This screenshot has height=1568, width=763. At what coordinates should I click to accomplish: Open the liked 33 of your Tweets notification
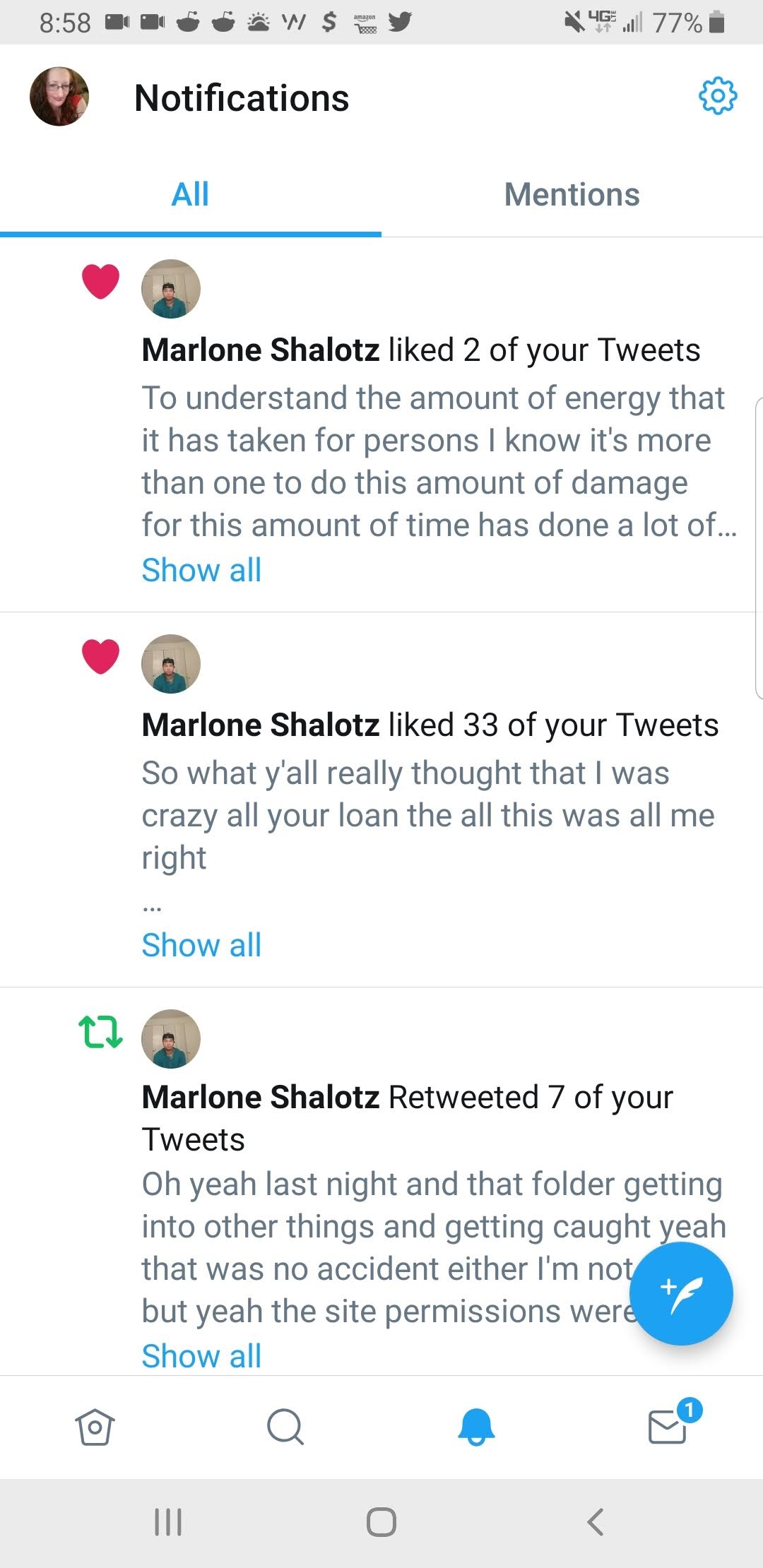430,725
